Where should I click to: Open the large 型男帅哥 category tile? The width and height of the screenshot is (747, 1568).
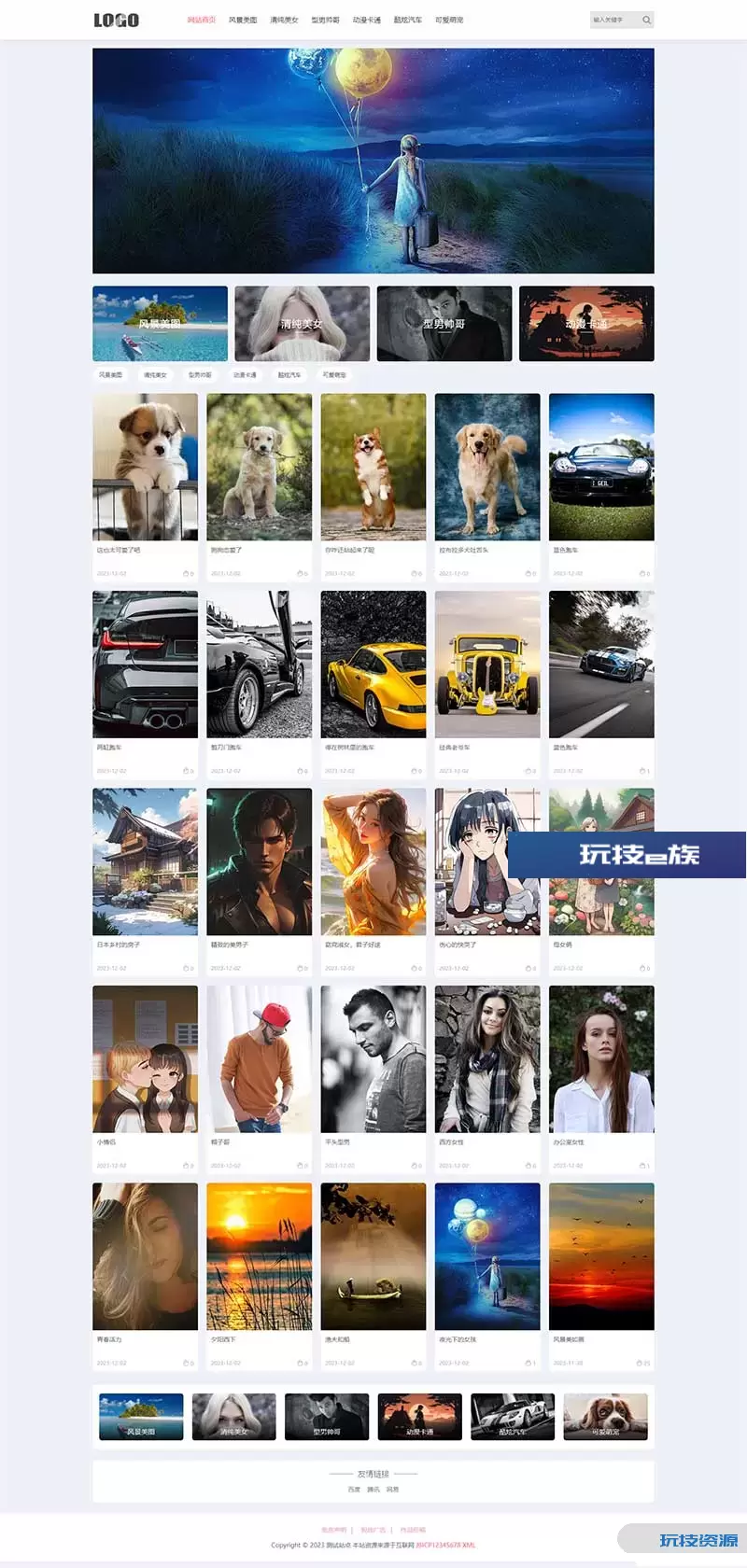(444, 323)
